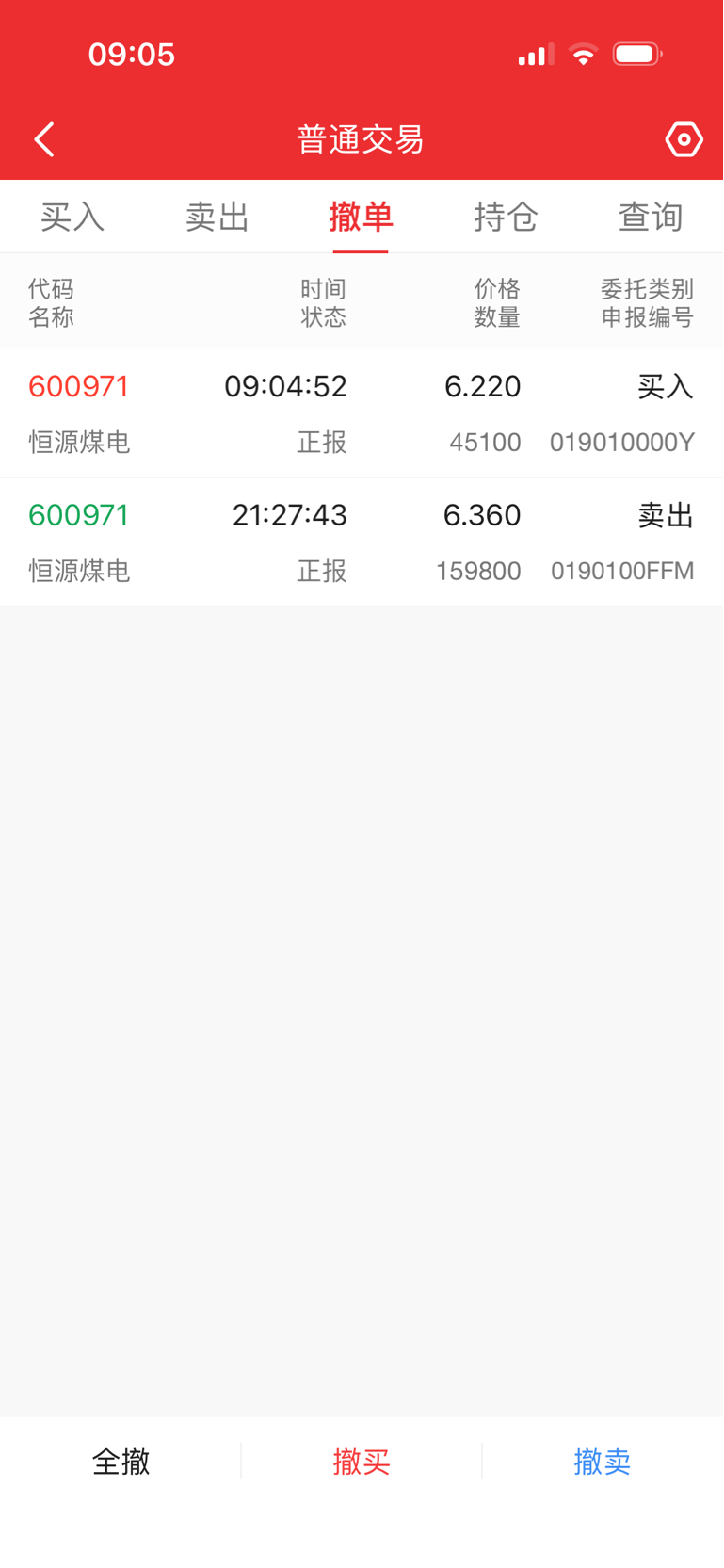Cancel sell orders with 撤卖

point(603,1462)
